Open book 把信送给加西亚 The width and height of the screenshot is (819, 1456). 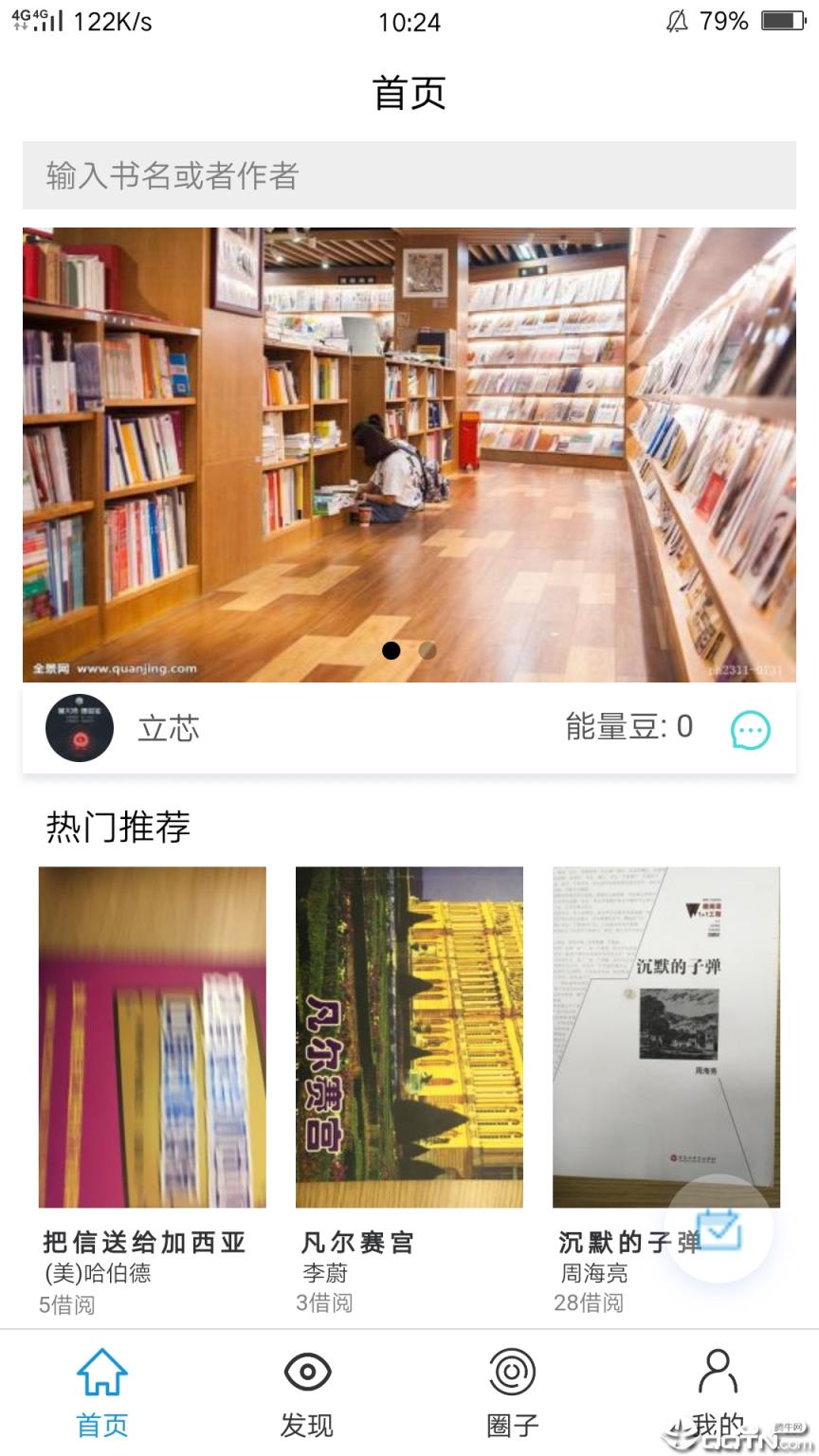[x=152, y=1033]
